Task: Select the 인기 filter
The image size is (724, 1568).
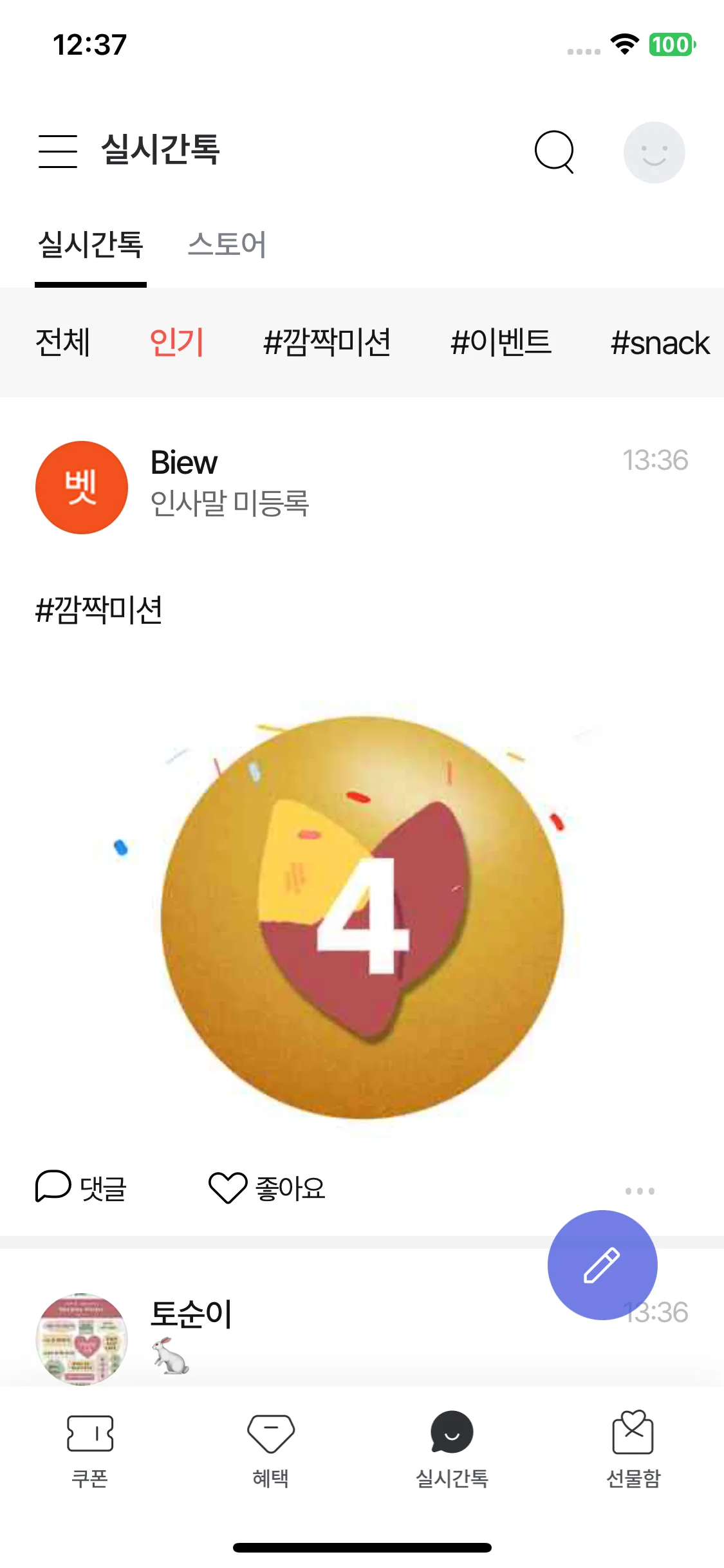Action: point(176,342)
